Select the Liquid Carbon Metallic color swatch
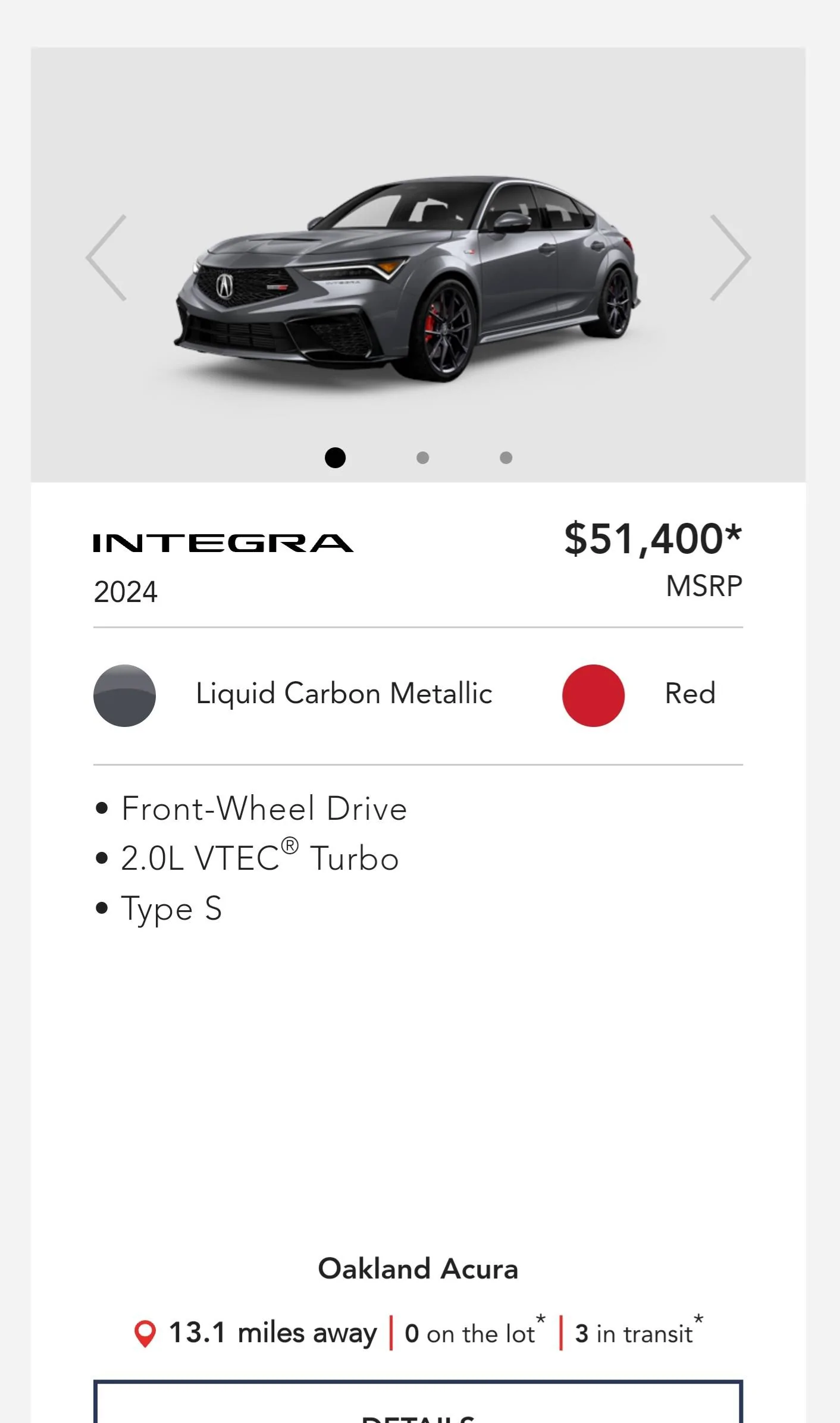Image resolution: width=840 pixels, height=1423 pixels. (124, 695)
